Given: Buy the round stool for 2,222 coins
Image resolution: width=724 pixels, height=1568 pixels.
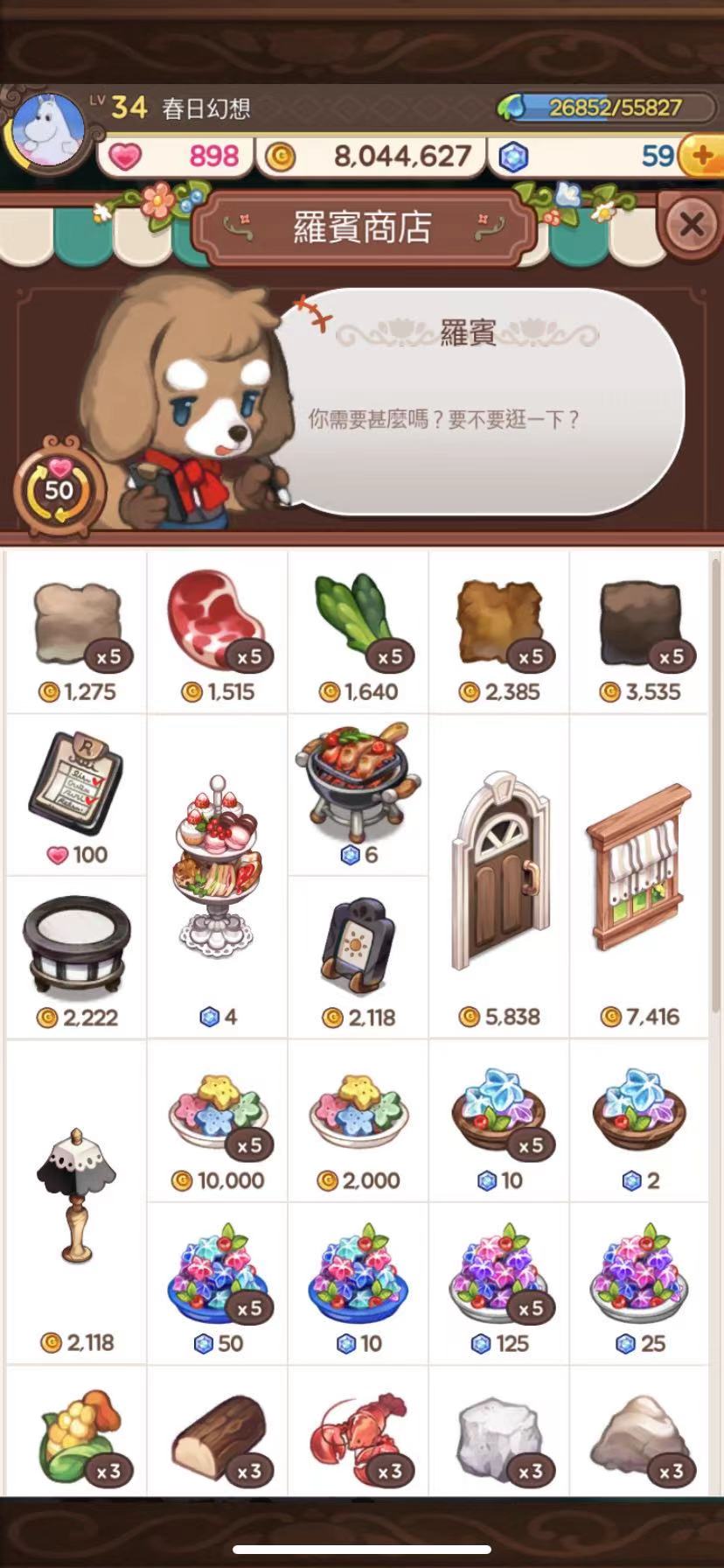Looking at the screenshot, I should coord(76,957).
